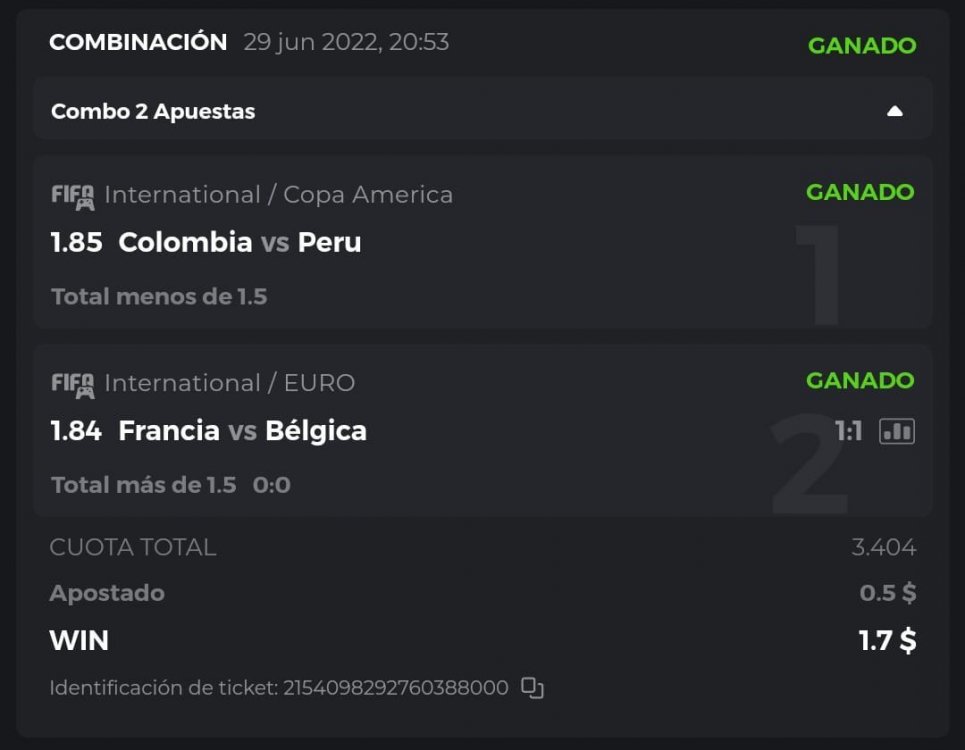Copy the ticket identification number
Screen dimensions: 965x750
pos(532,688)
